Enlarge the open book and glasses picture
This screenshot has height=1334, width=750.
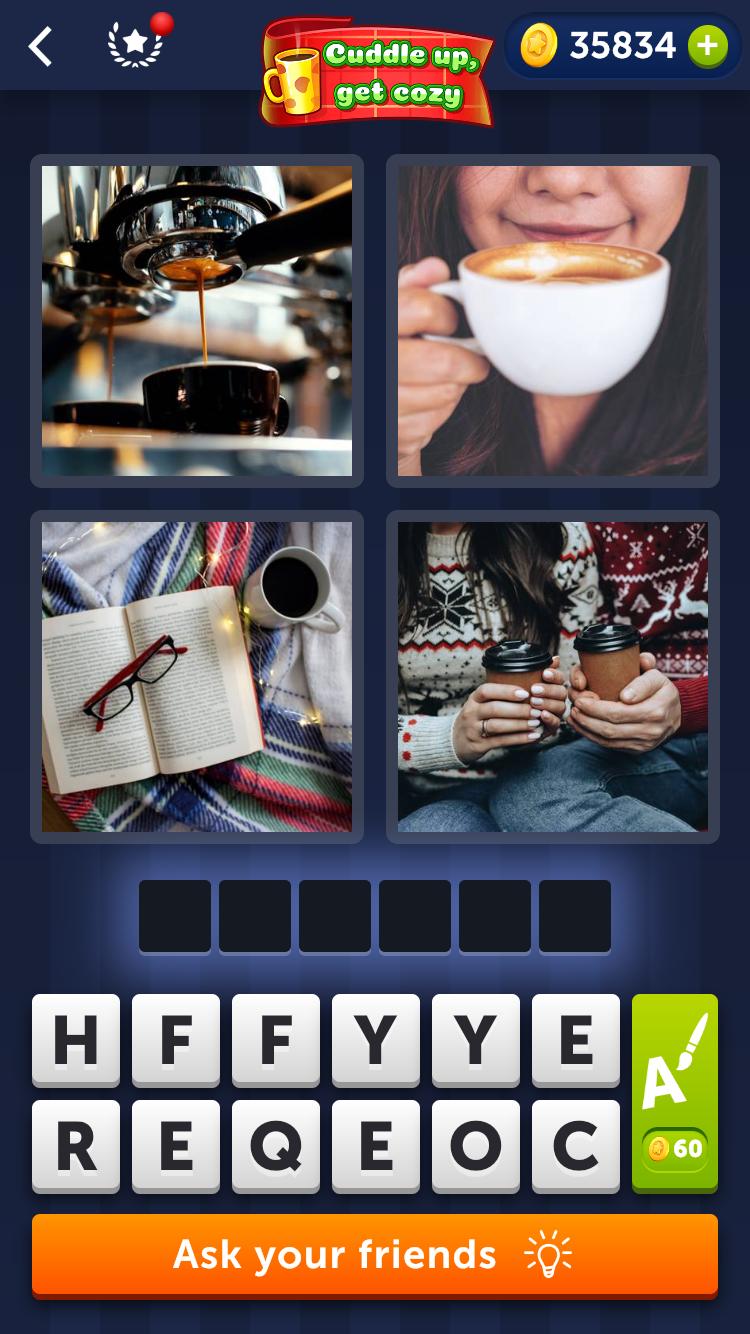click(197, 677)
